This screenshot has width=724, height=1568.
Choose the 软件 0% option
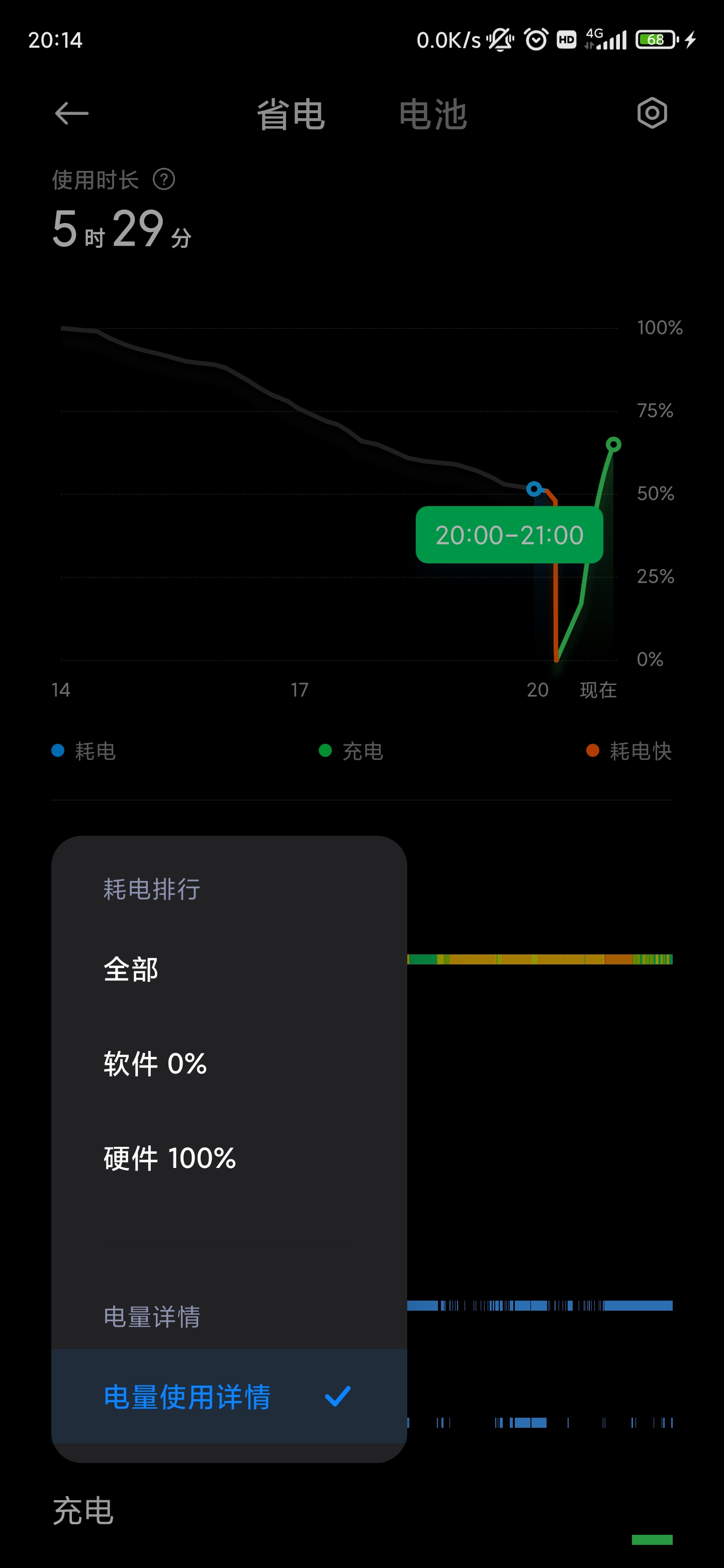point(229,1063)
